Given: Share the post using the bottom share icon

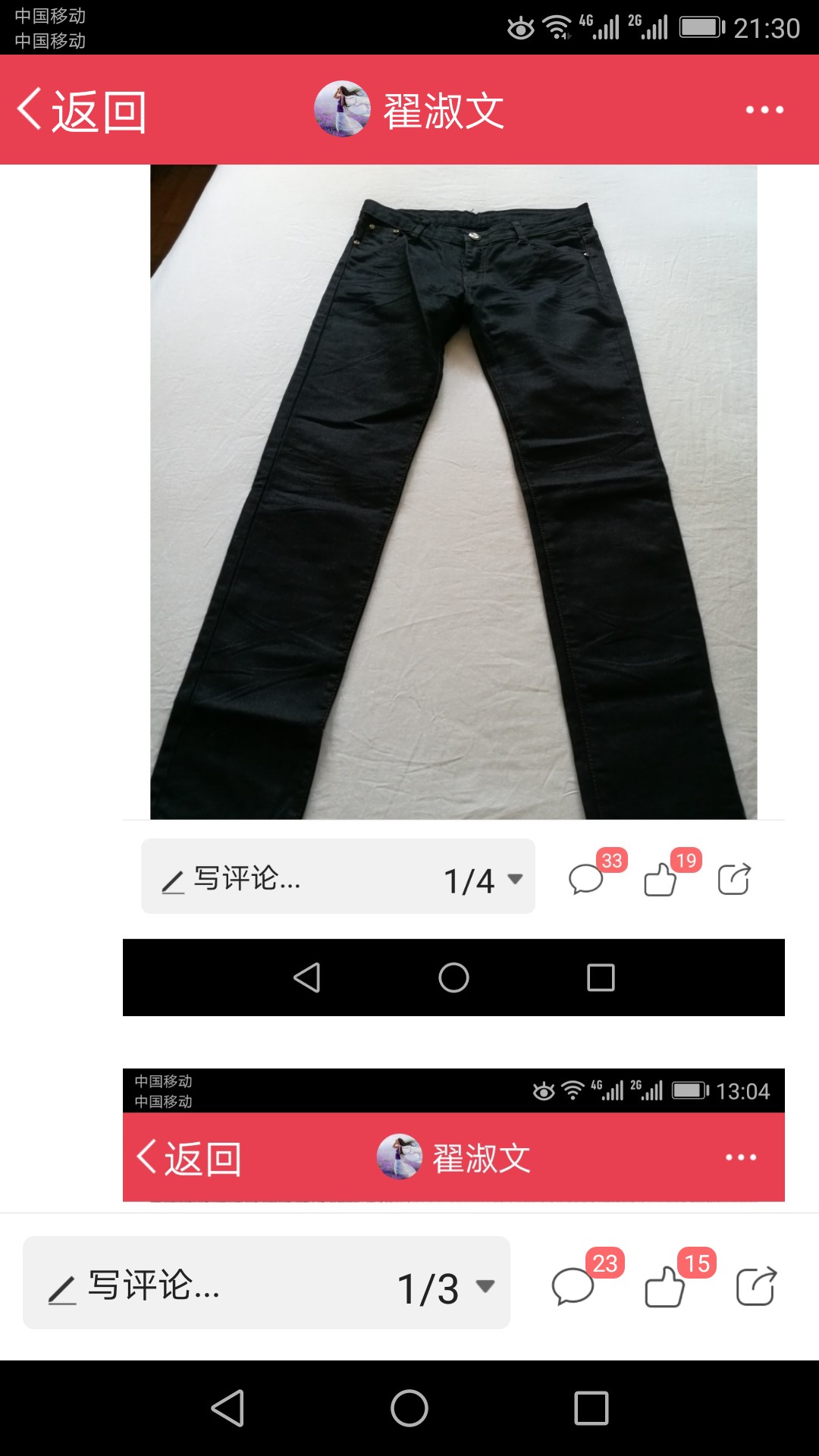Looking at the screenshot, I should click(x=756, y=1286).
